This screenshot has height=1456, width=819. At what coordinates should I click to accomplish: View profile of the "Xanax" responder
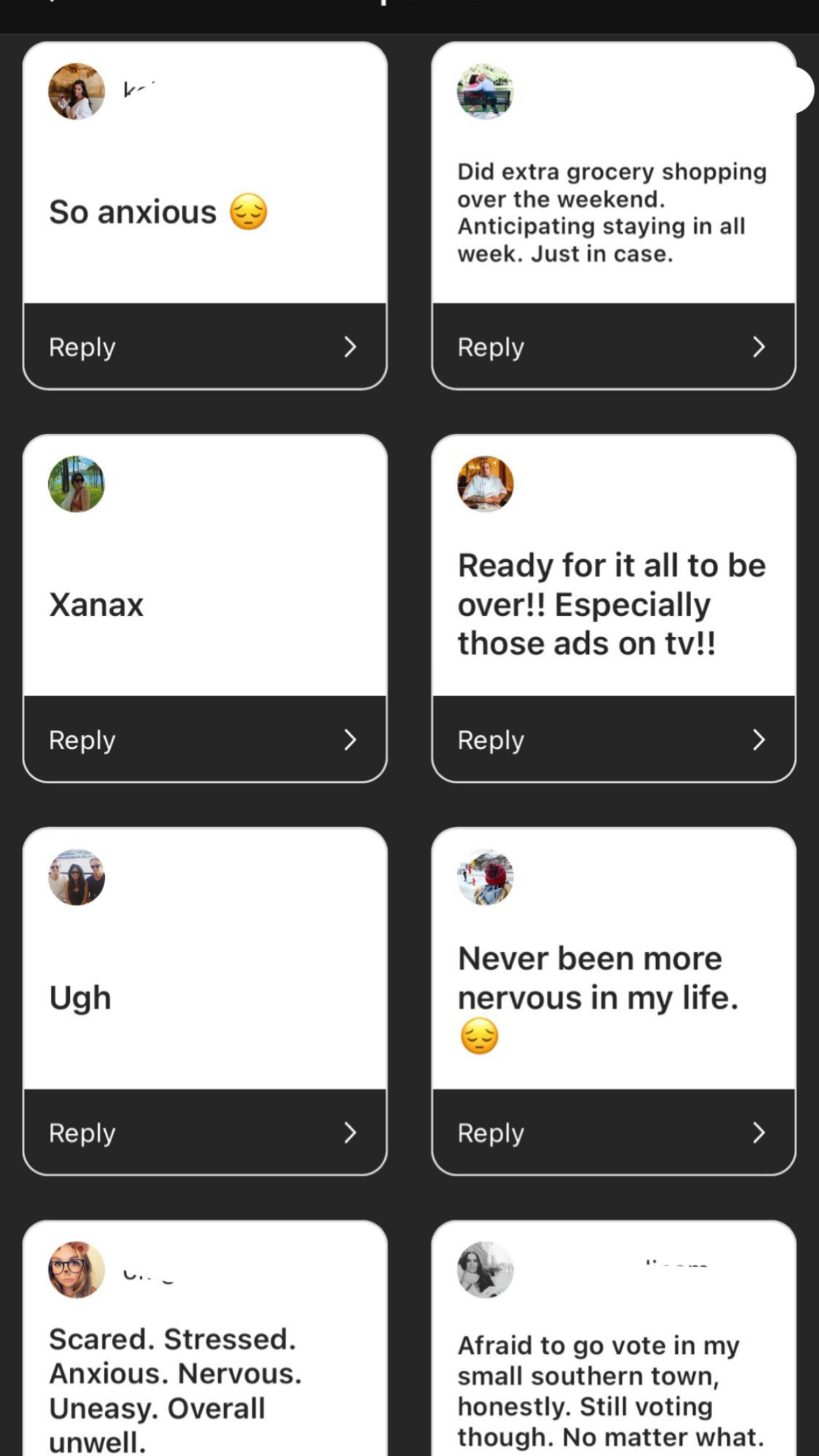[x=76, y=485]
